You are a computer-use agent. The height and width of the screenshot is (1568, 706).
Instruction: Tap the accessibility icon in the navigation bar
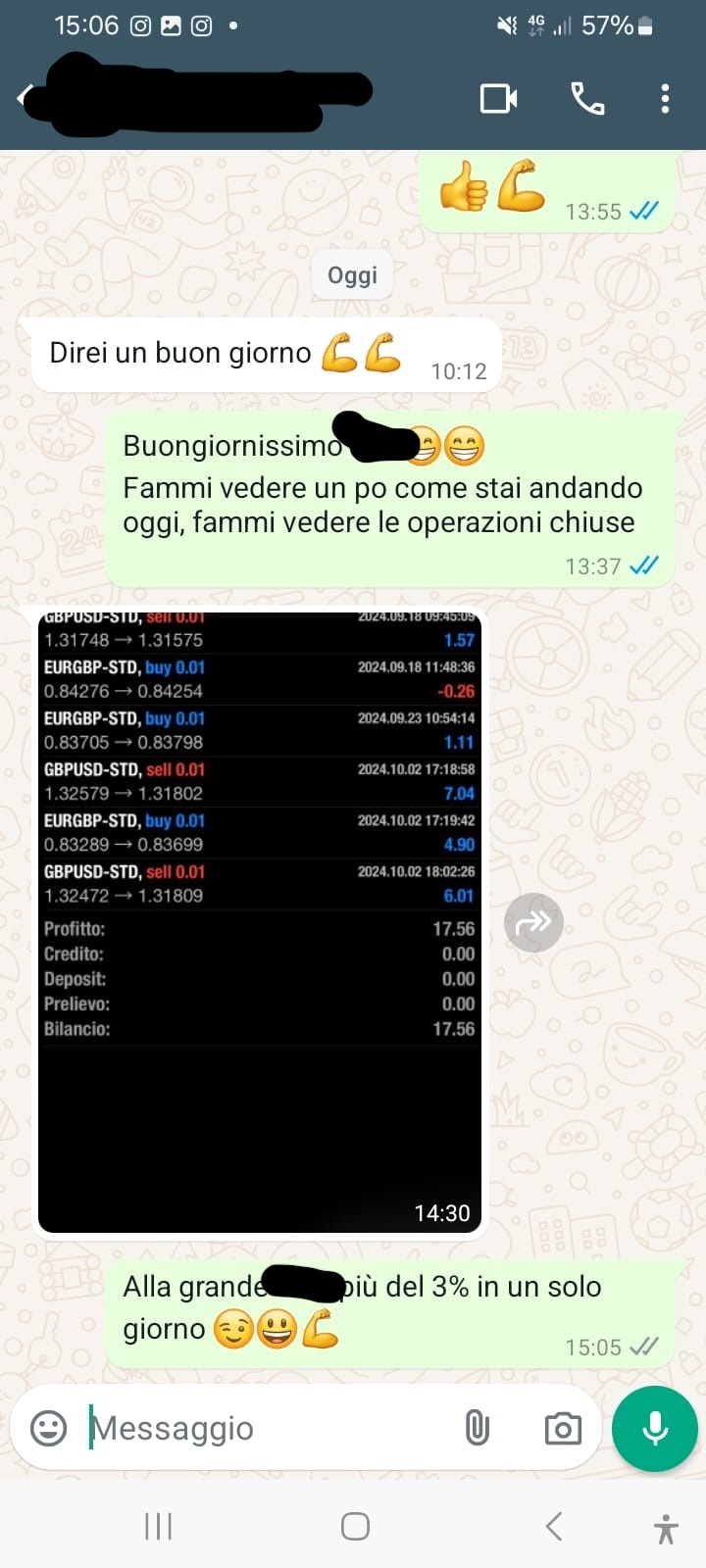[x=666, y=1525]
